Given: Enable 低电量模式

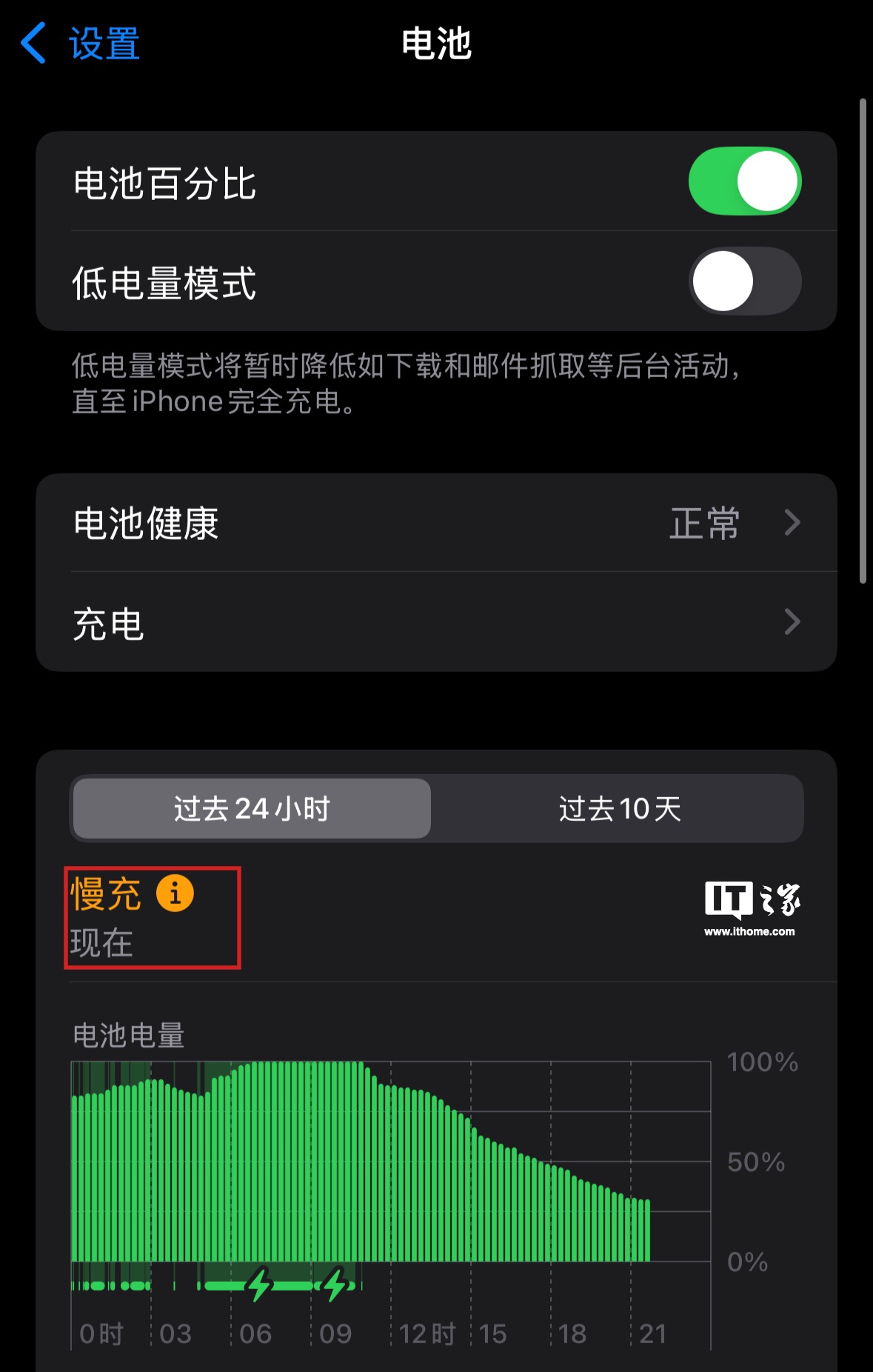Looking at the screenshot, I should coord(744,282).
